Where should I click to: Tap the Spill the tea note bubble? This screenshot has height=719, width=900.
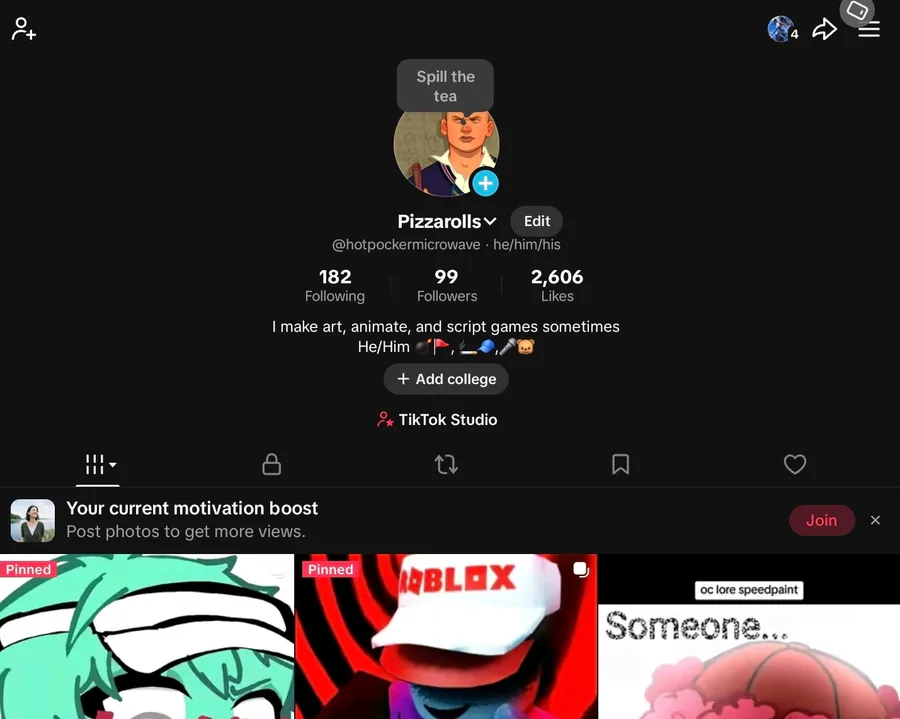(x=445, y=86)
